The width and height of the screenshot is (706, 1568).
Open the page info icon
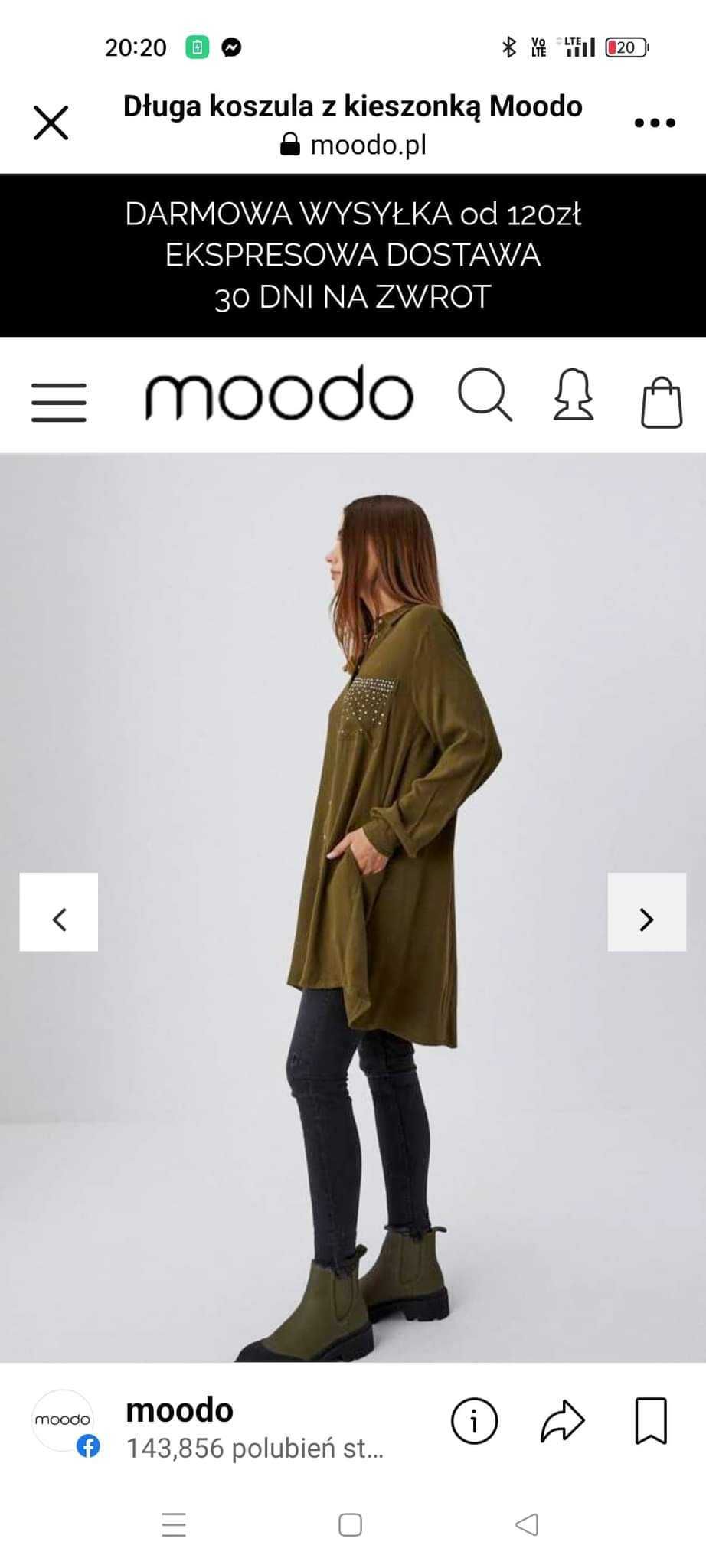point(474,1421)
